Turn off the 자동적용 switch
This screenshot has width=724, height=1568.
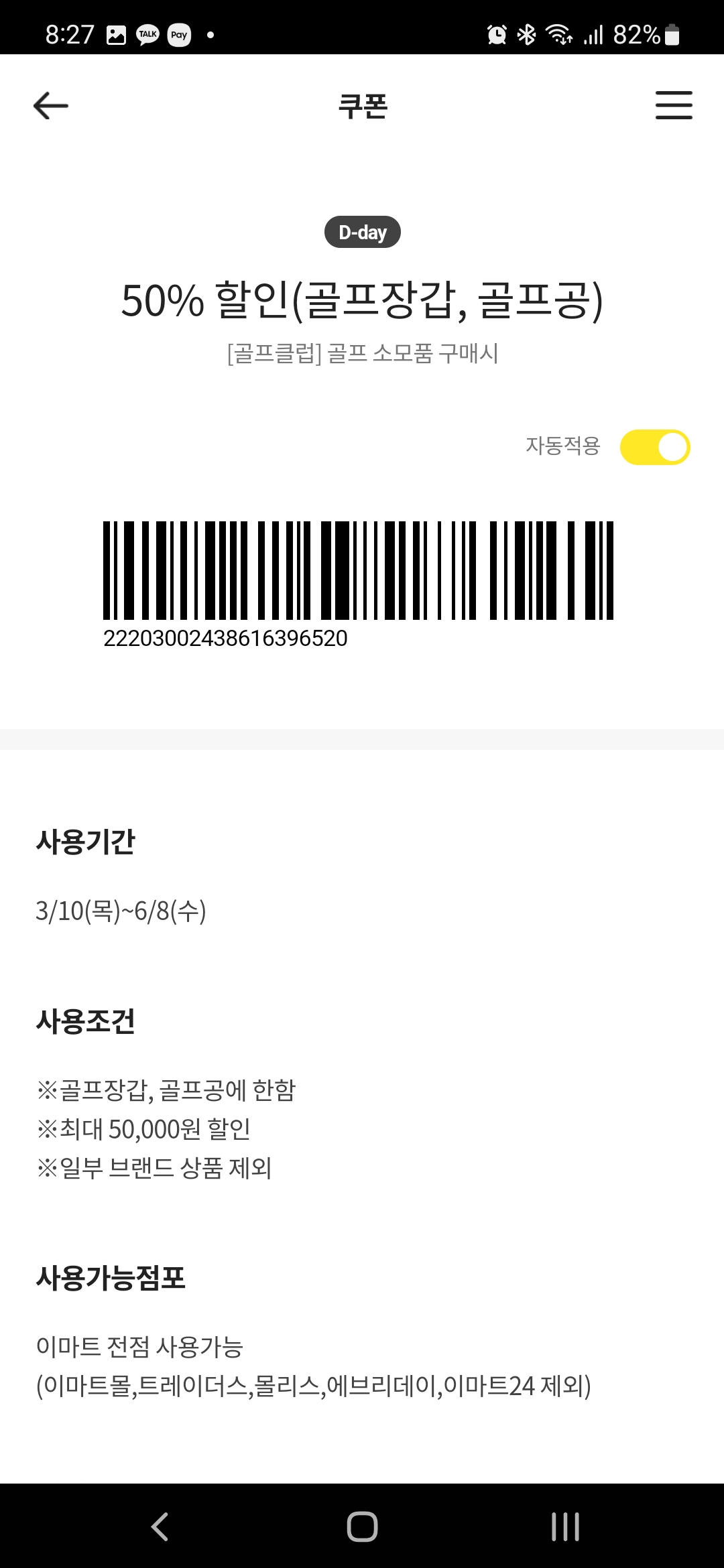(654, 447)
